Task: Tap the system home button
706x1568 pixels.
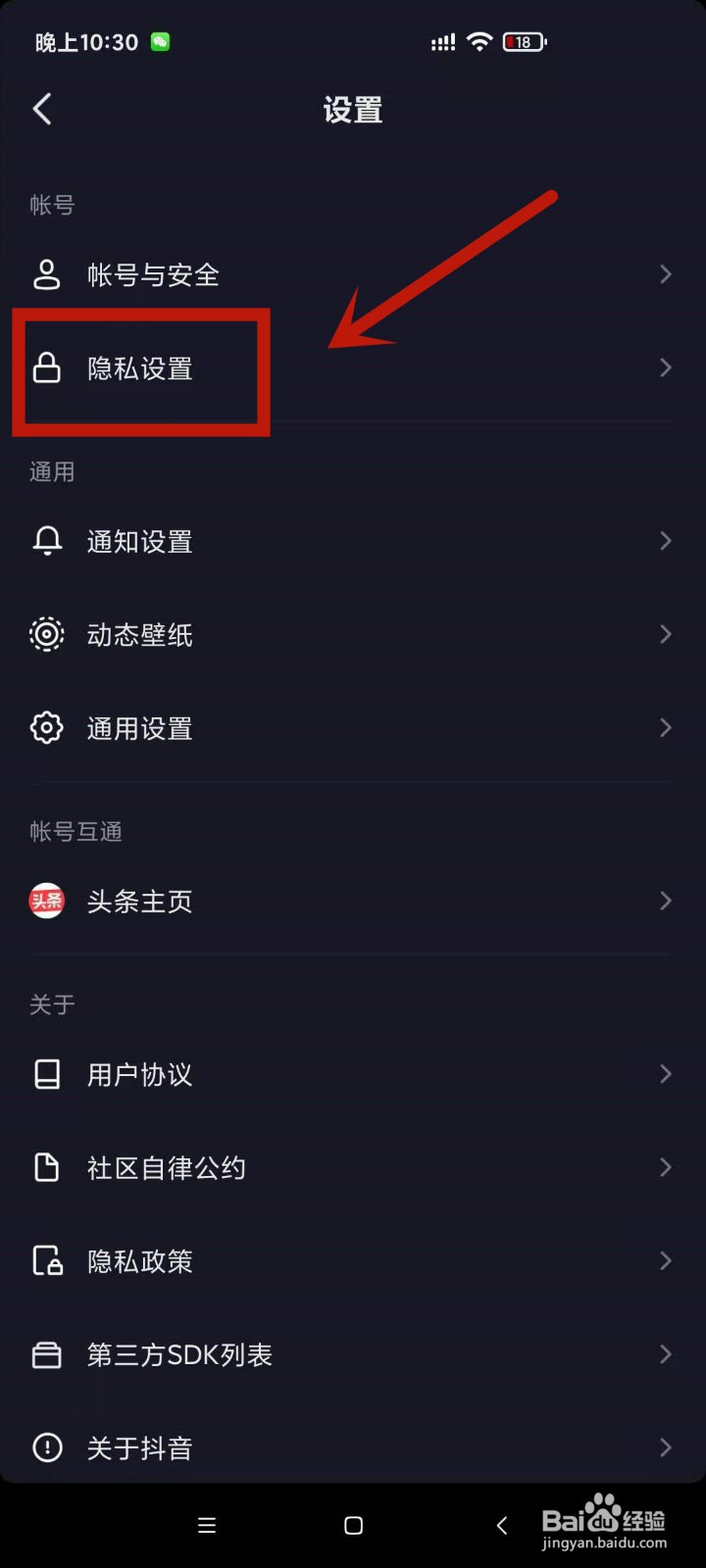Action: 354,1525
